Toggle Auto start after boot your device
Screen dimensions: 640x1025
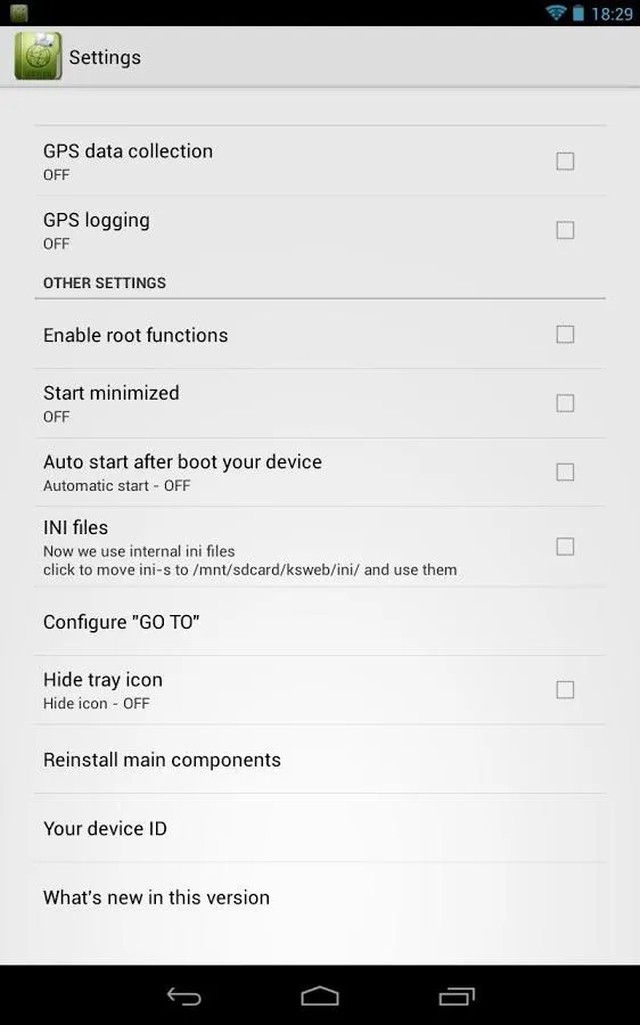(x=565, y=472)
